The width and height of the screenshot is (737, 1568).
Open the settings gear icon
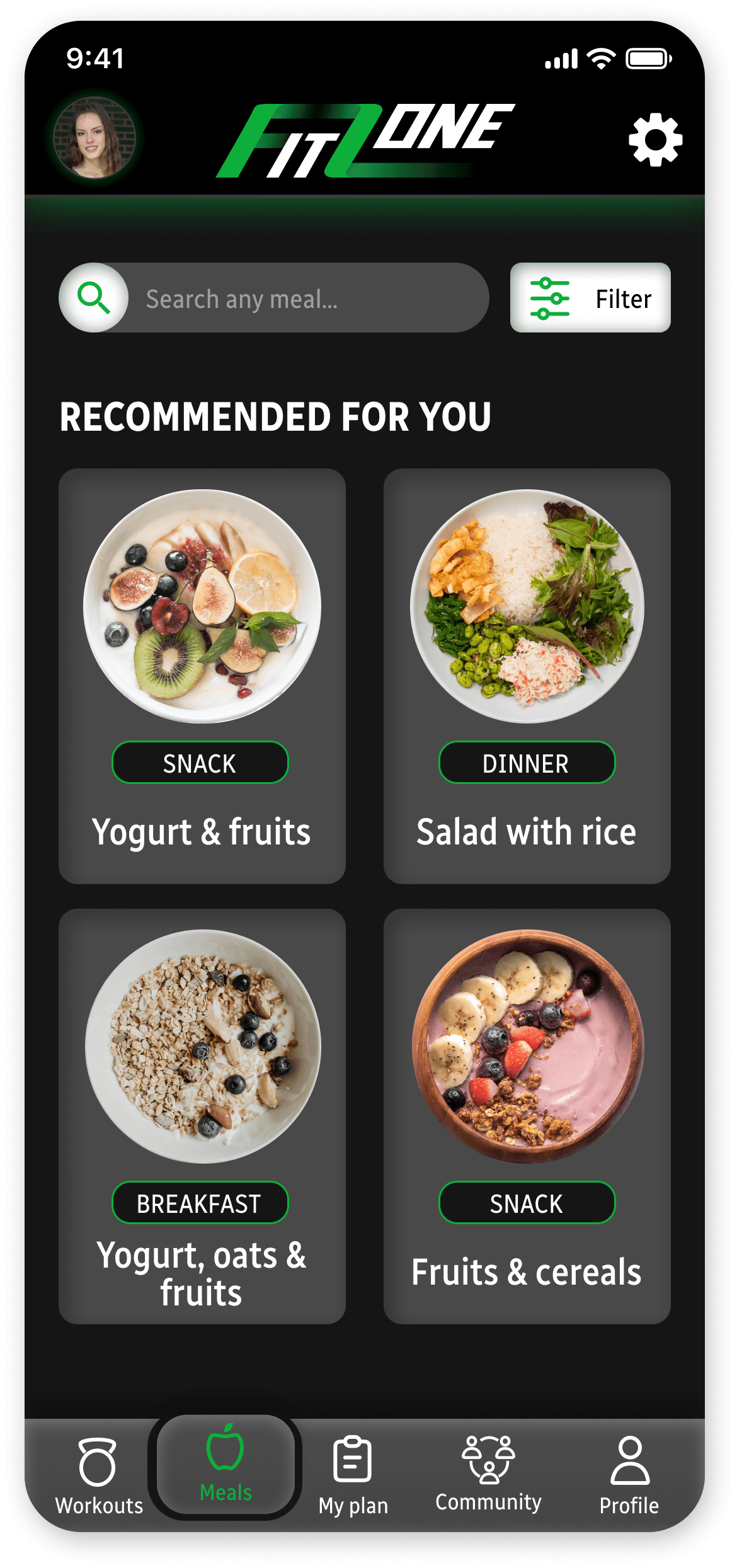(655, 140)
